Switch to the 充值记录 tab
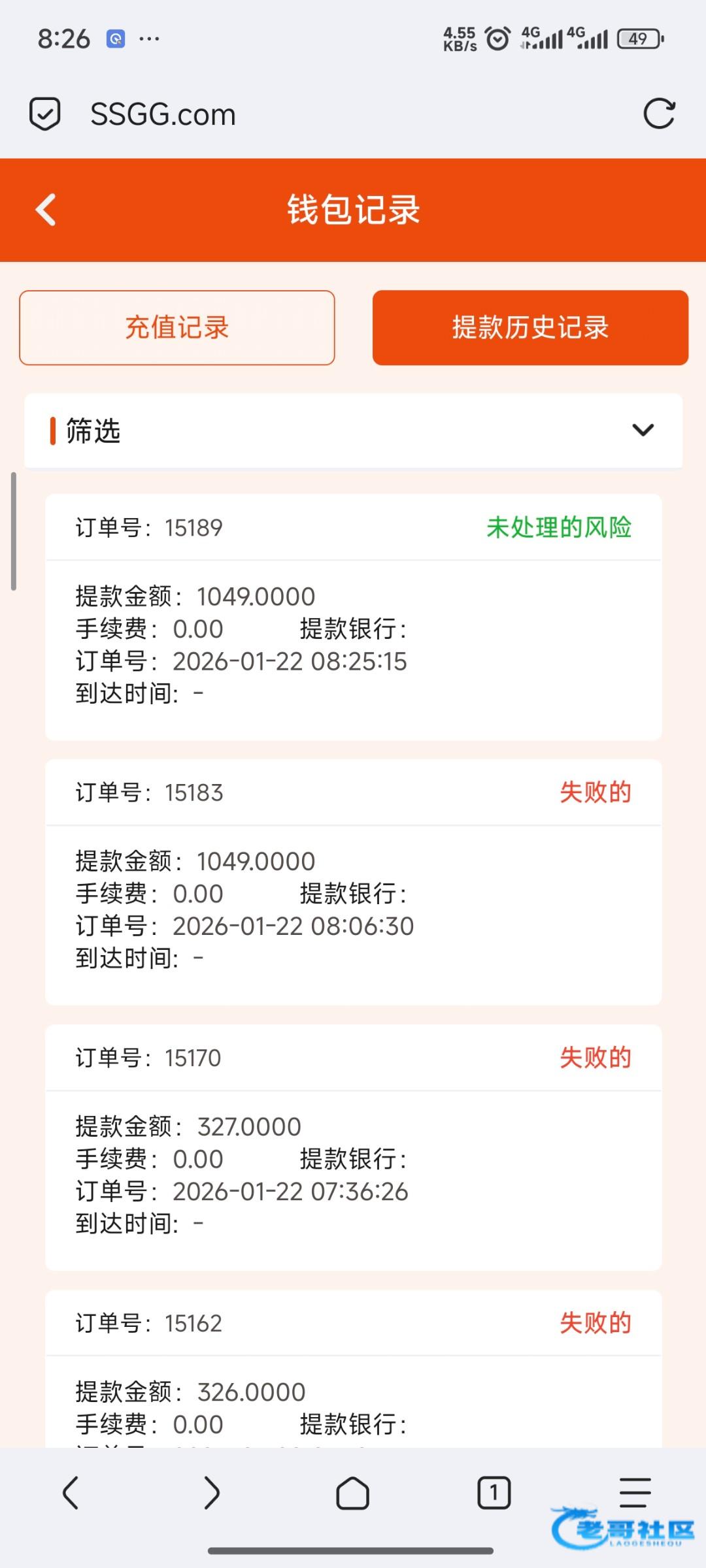The width and height of the screenshot is (706, 1568). 177,328
